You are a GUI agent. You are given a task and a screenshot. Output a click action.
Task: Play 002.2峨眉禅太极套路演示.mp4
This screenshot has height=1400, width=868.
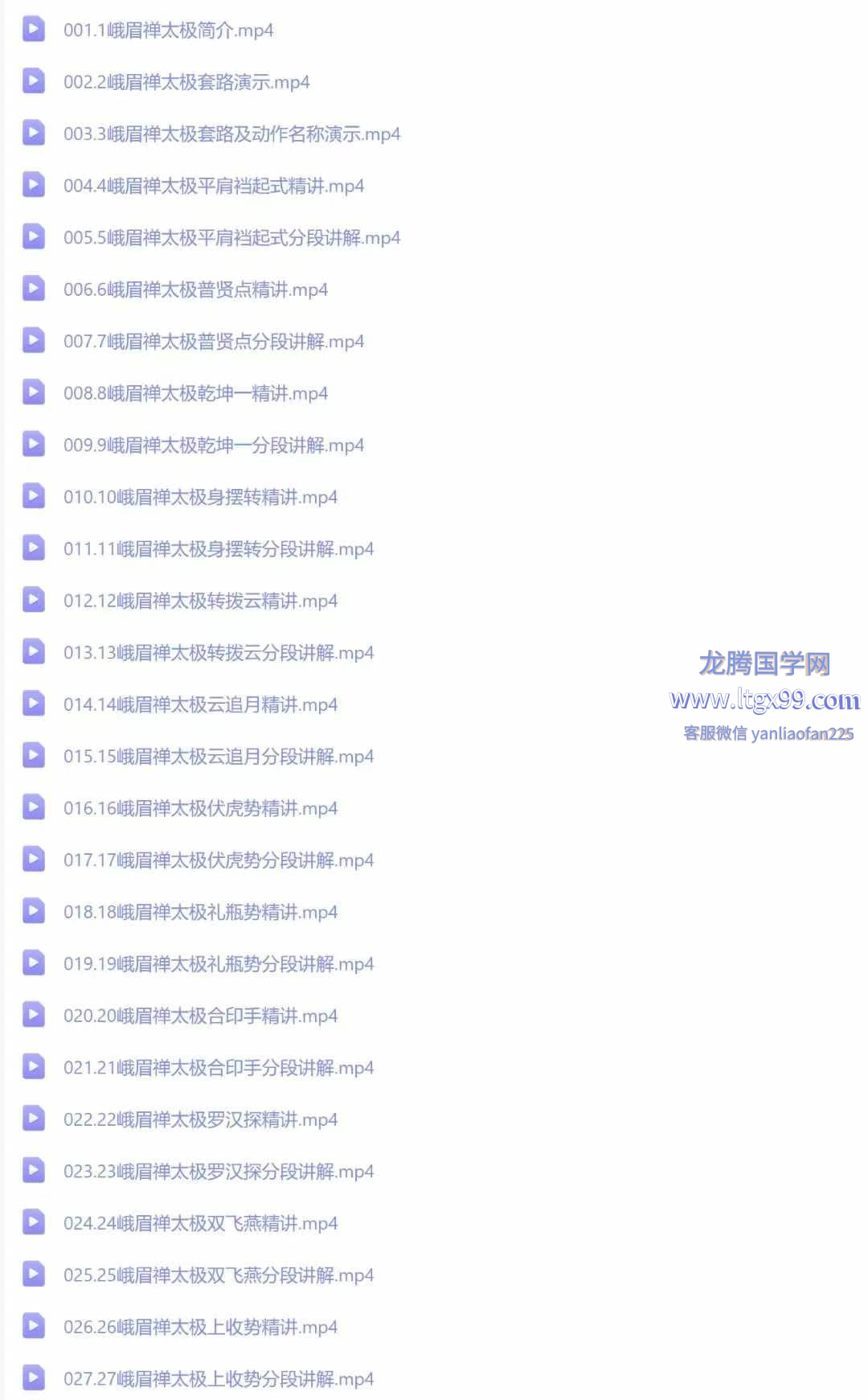tap(186, 82)
